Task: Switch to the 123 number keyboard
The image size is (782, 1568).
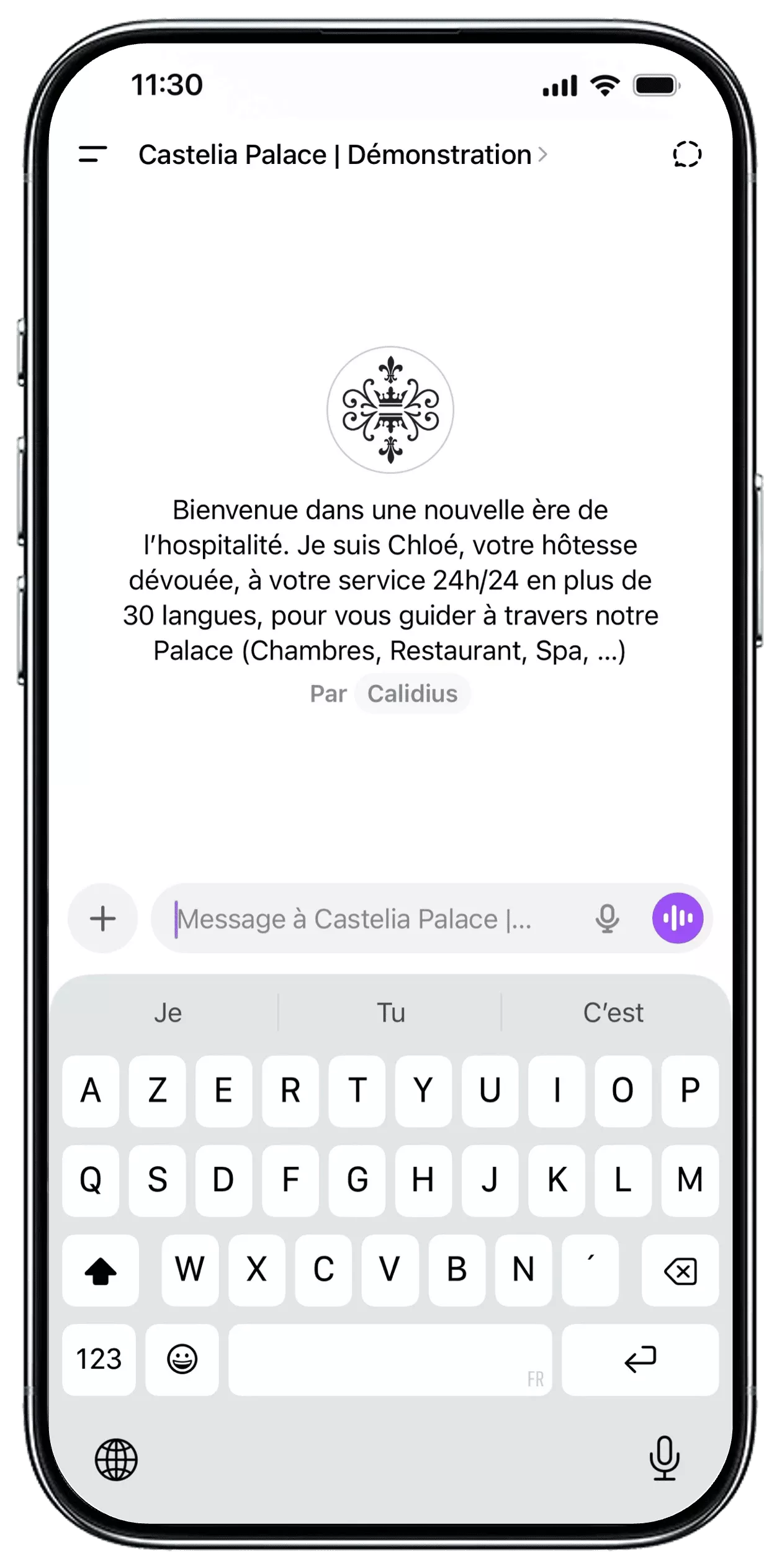Action: pos(99,1359)
